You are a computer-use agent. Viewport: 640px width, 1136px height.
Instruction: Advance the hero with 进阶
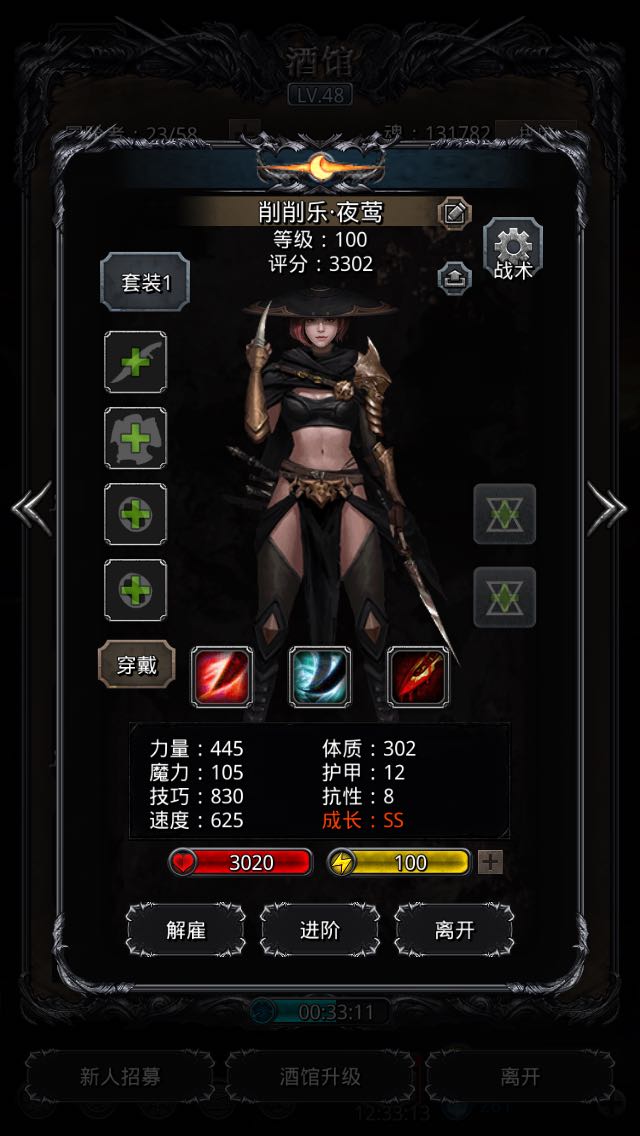pyautogui.click(x=320, y=930)
